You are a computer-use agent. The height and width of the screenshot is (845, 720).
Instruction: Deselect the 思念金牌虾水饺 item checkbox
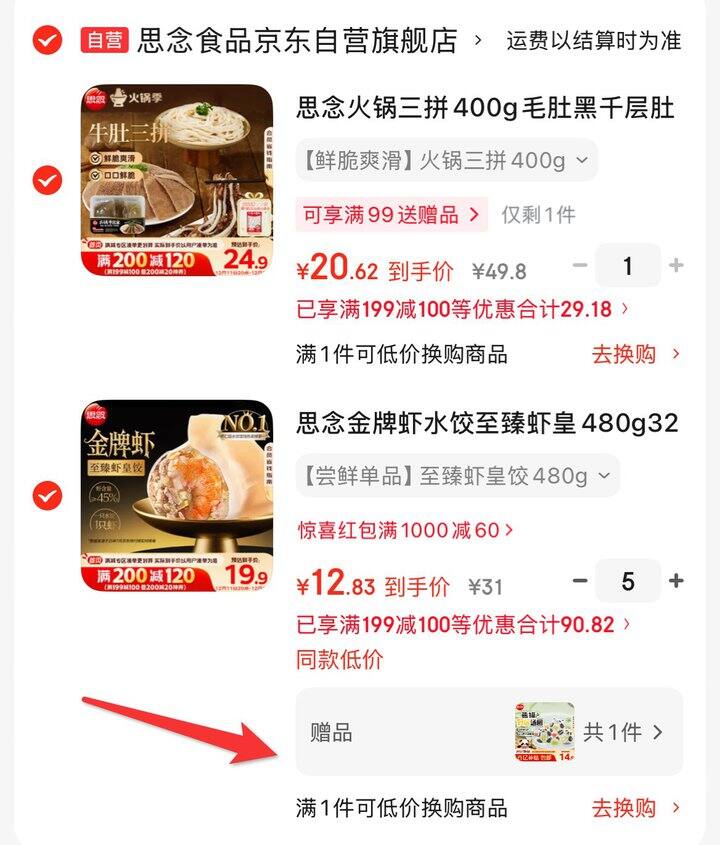(x=46, y=495)
